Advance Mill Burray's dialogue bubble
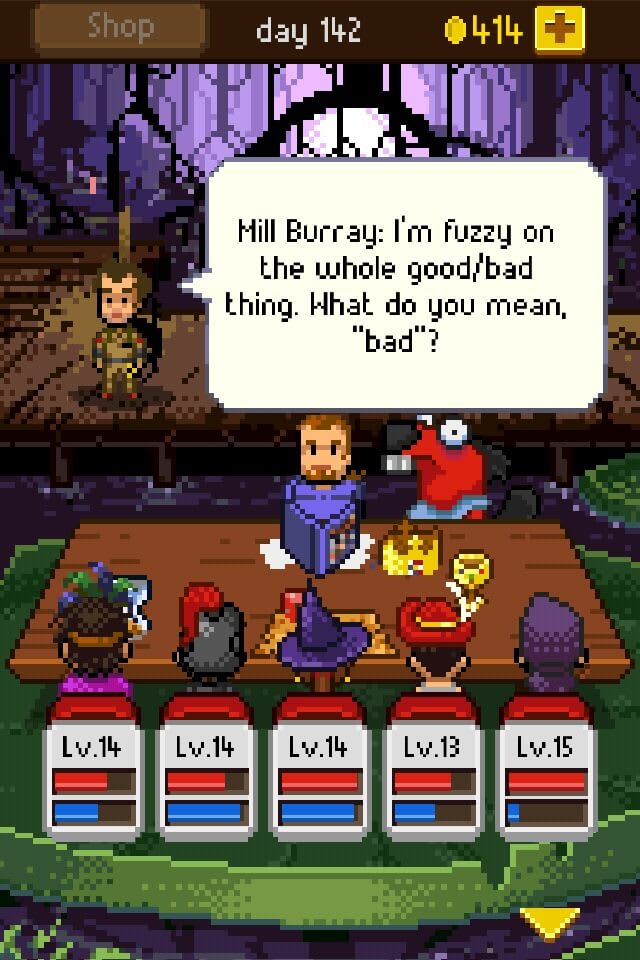Image resolution: width=640 pixels, height=960 pixels. point(404,285)
